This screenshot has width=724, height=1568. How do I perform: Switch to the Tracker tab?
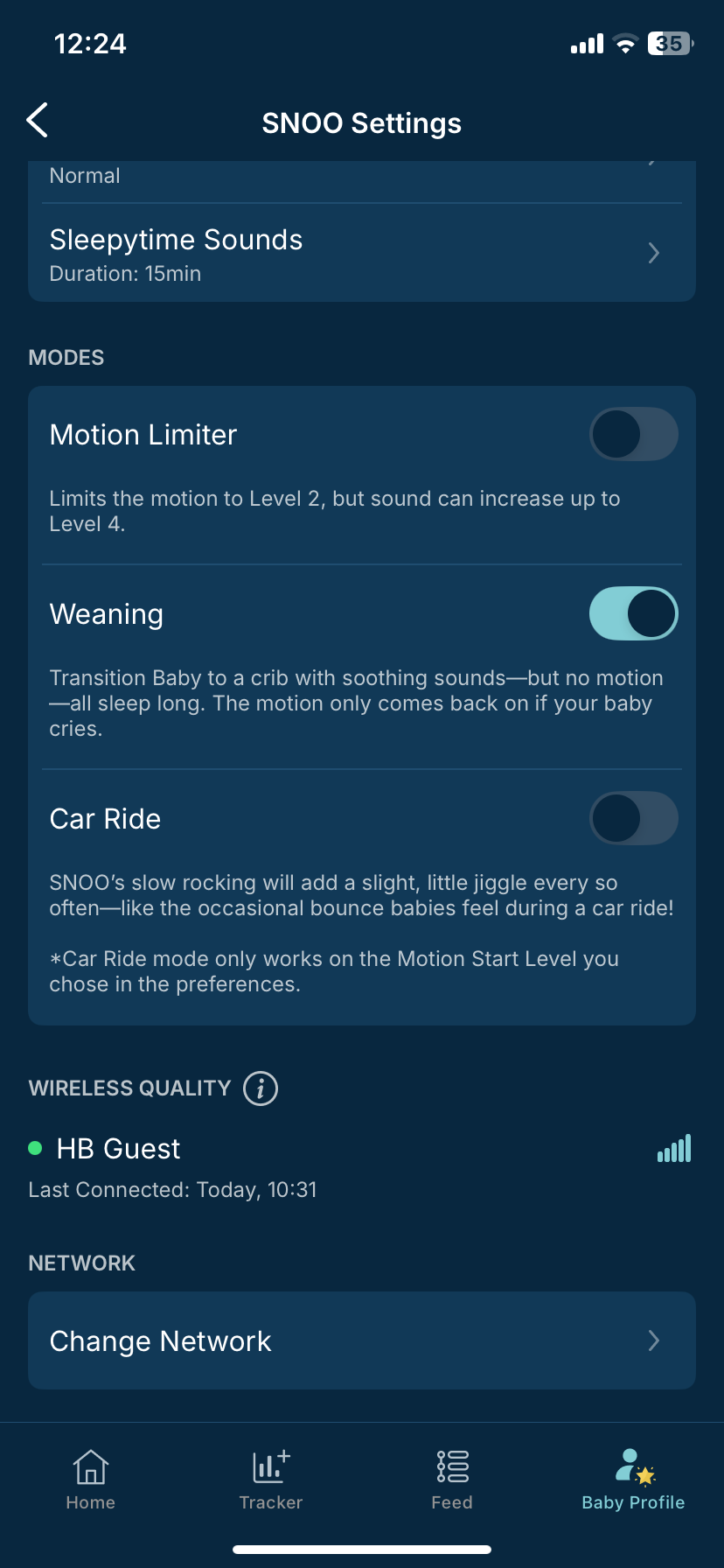tap(271, 1479)
